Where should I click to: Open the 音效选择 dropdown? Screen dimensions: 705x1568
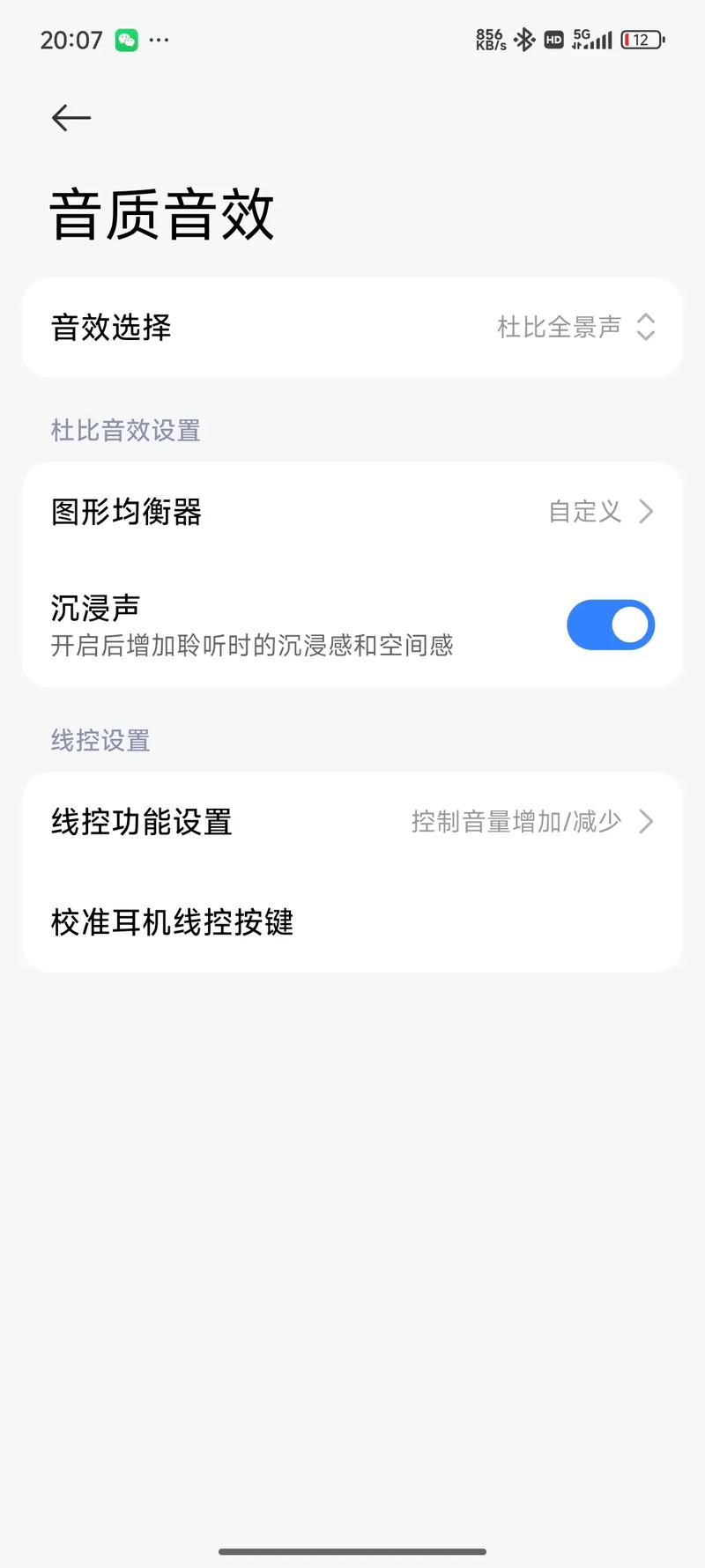click(352, 328)
